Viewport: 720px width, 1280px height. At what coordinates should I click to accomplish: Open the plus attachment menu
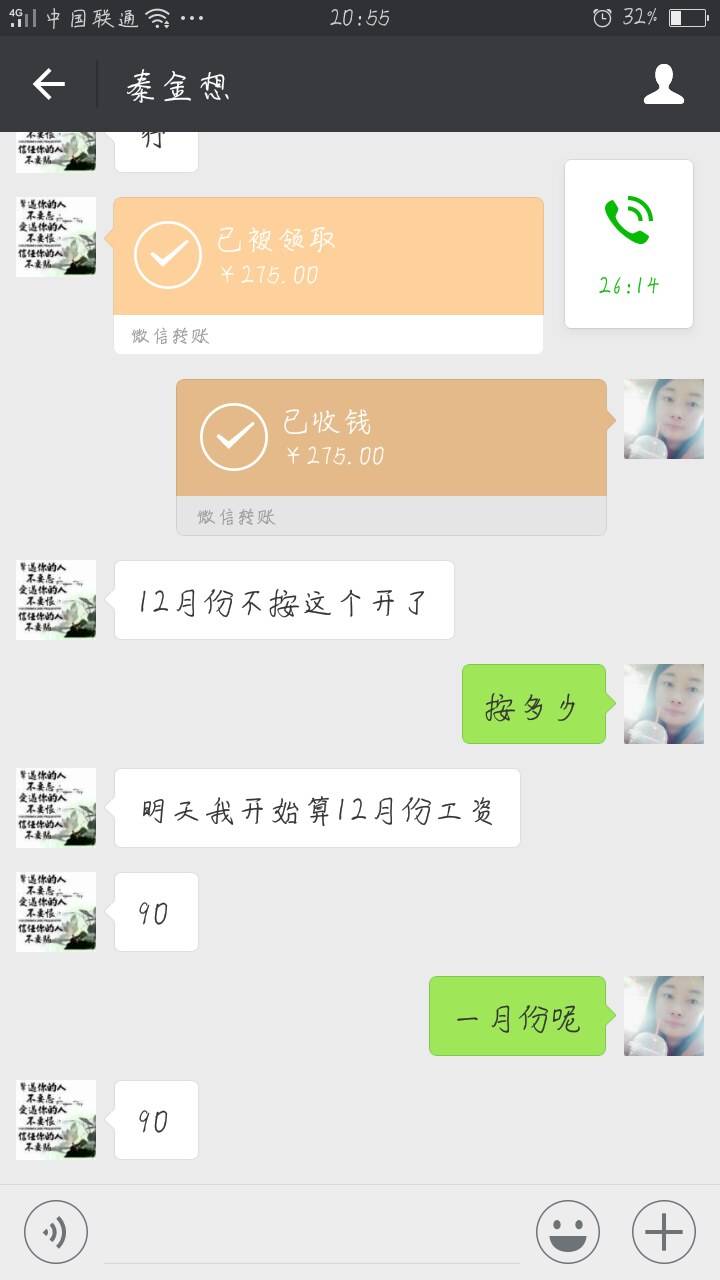[x=663, y=1232]
